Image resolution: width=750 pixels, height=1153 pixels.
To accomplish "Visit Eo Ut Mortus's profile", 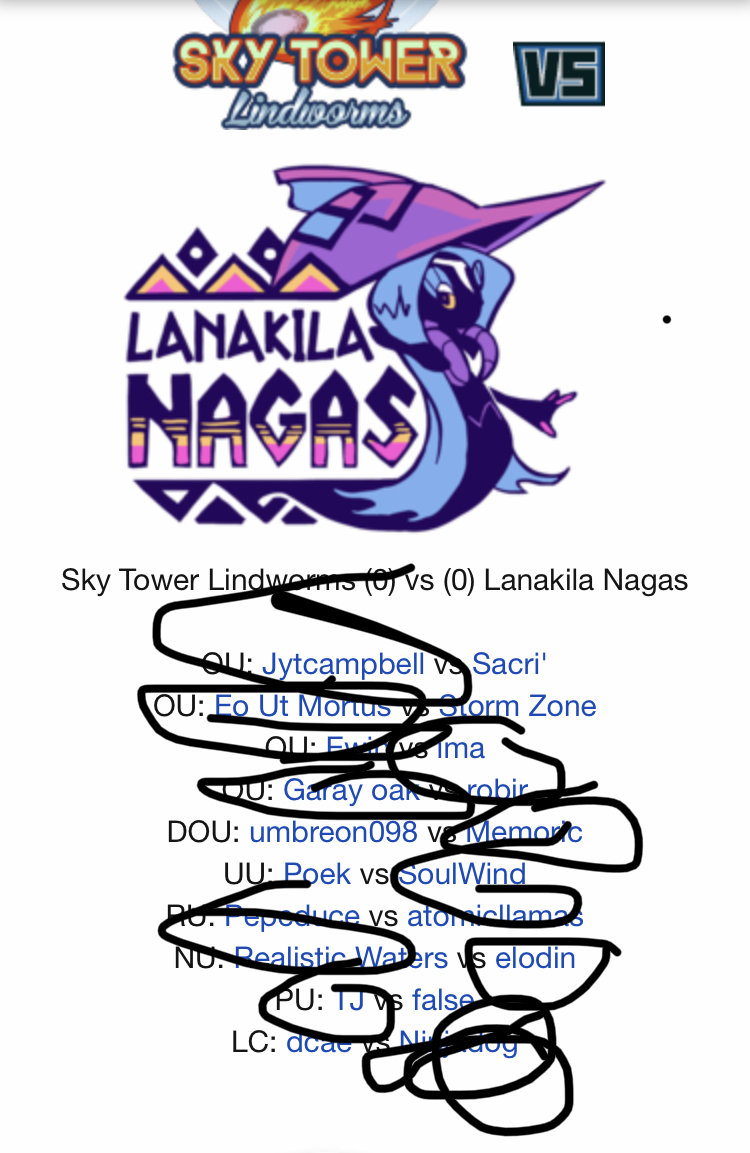I will (x=302, y=706).
